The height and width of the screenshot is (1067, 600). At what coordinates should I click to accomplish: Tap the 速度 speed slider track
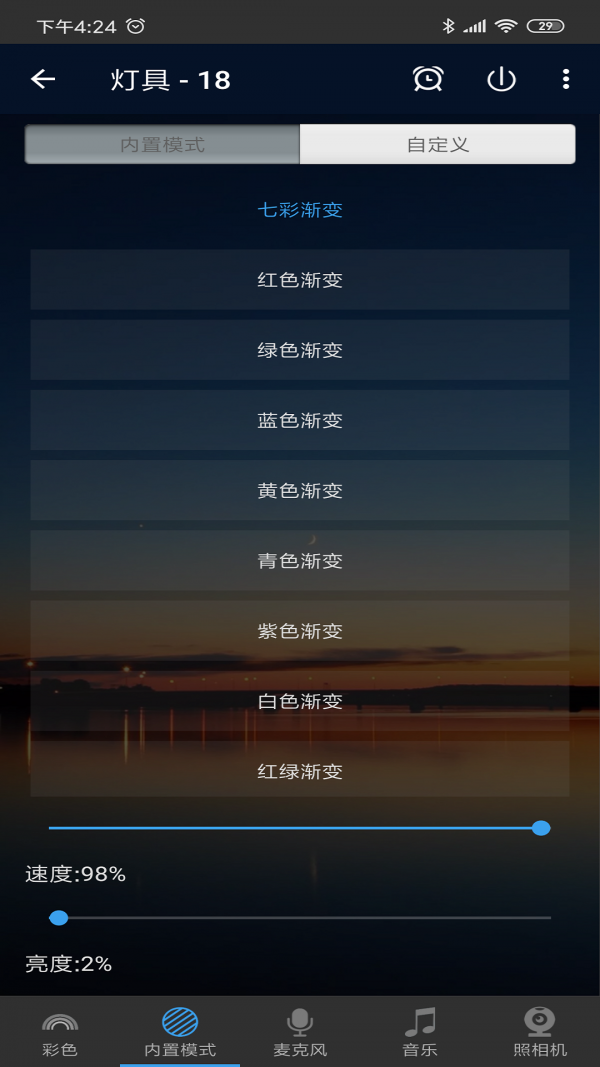click(x=300, y=828)
